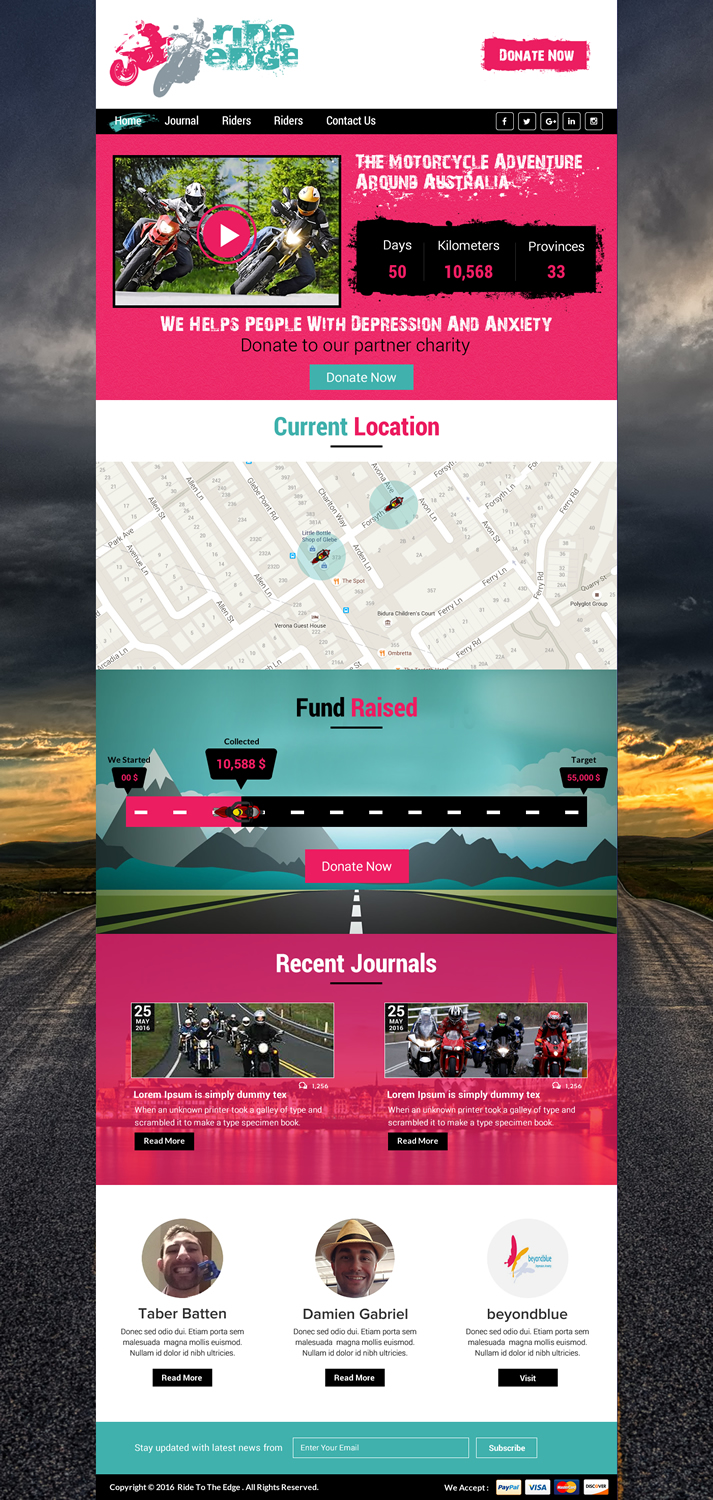Open the Journal menu item
The image size is (713, 1500).
coord(181,121)
